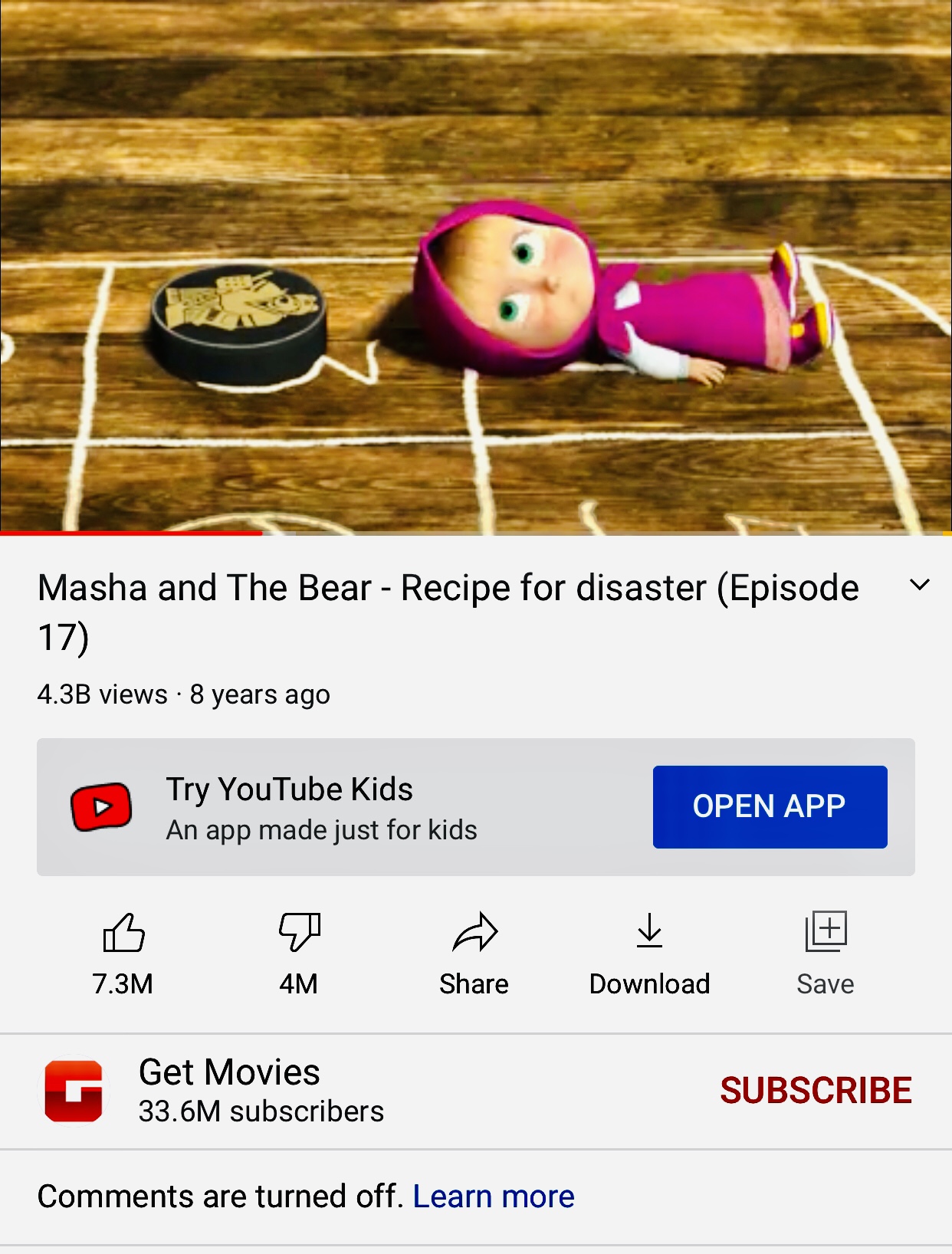Open Learn more about comments turned off

(x=494, y=1197)
